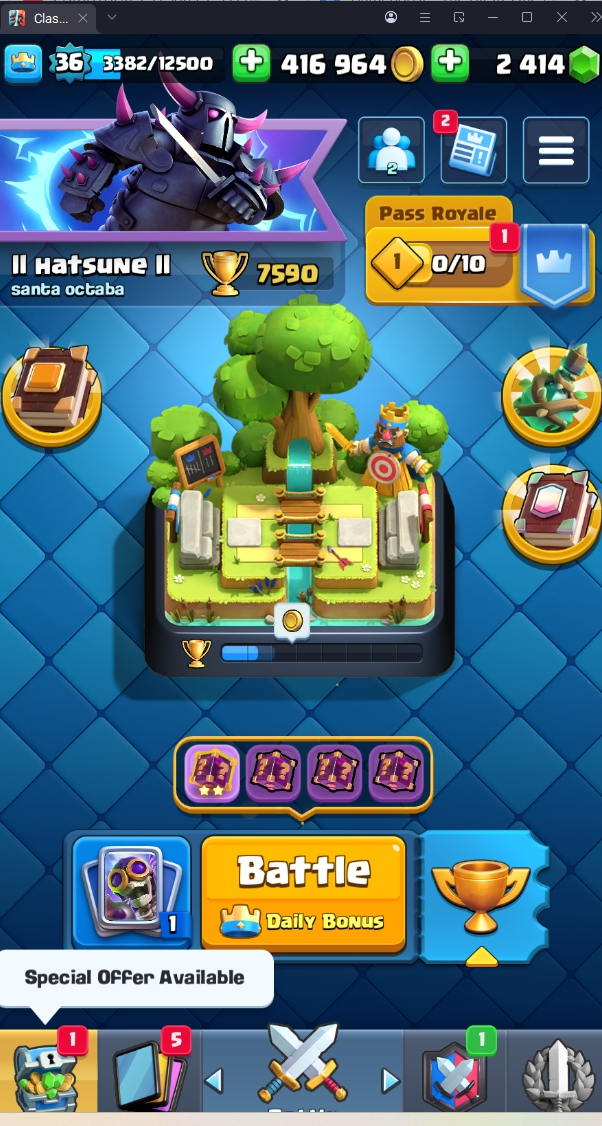
Task: Open the pink gem book icon
Action: tap(551, 513)
